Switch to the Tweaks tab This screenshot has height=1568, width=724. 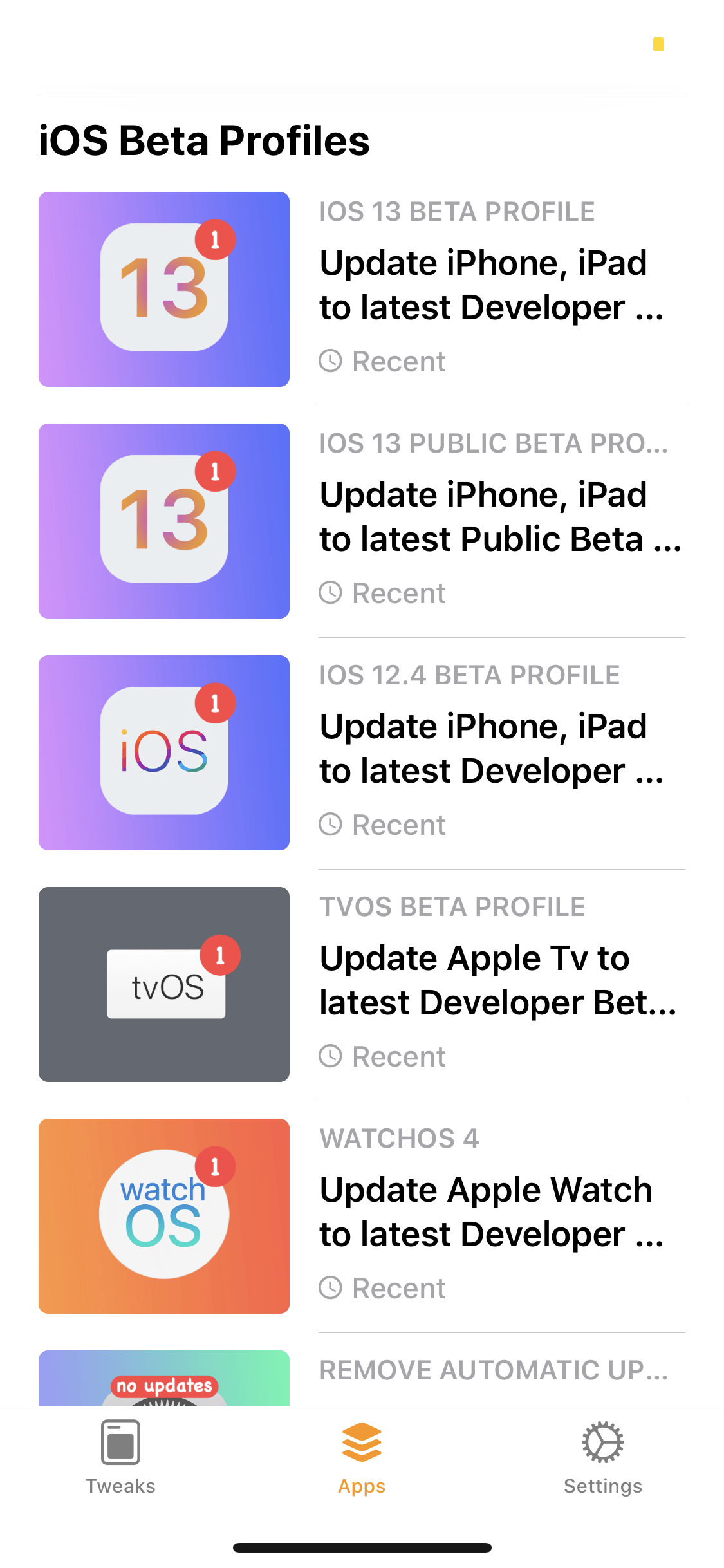point(120,1459)
